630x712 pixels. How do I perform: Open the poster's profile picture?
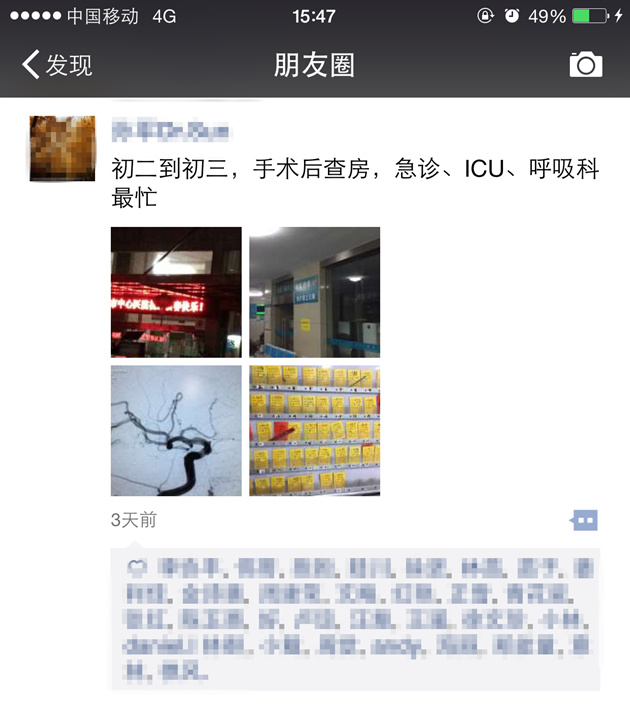62,149
